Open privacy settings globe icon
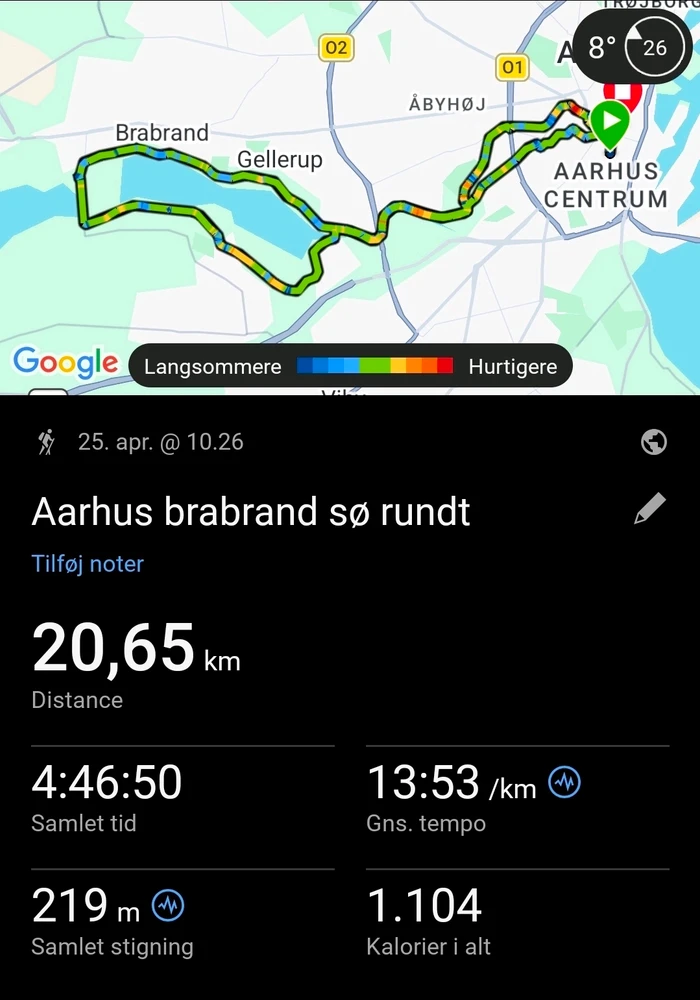 pyautogui.click(x=654, y=442)
